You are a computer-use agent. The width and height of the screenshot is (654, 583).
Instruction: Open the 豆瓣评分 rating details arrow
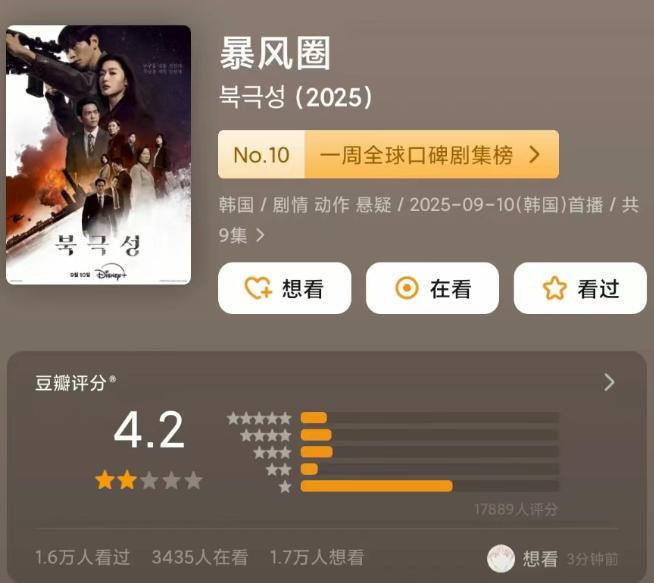609,382
